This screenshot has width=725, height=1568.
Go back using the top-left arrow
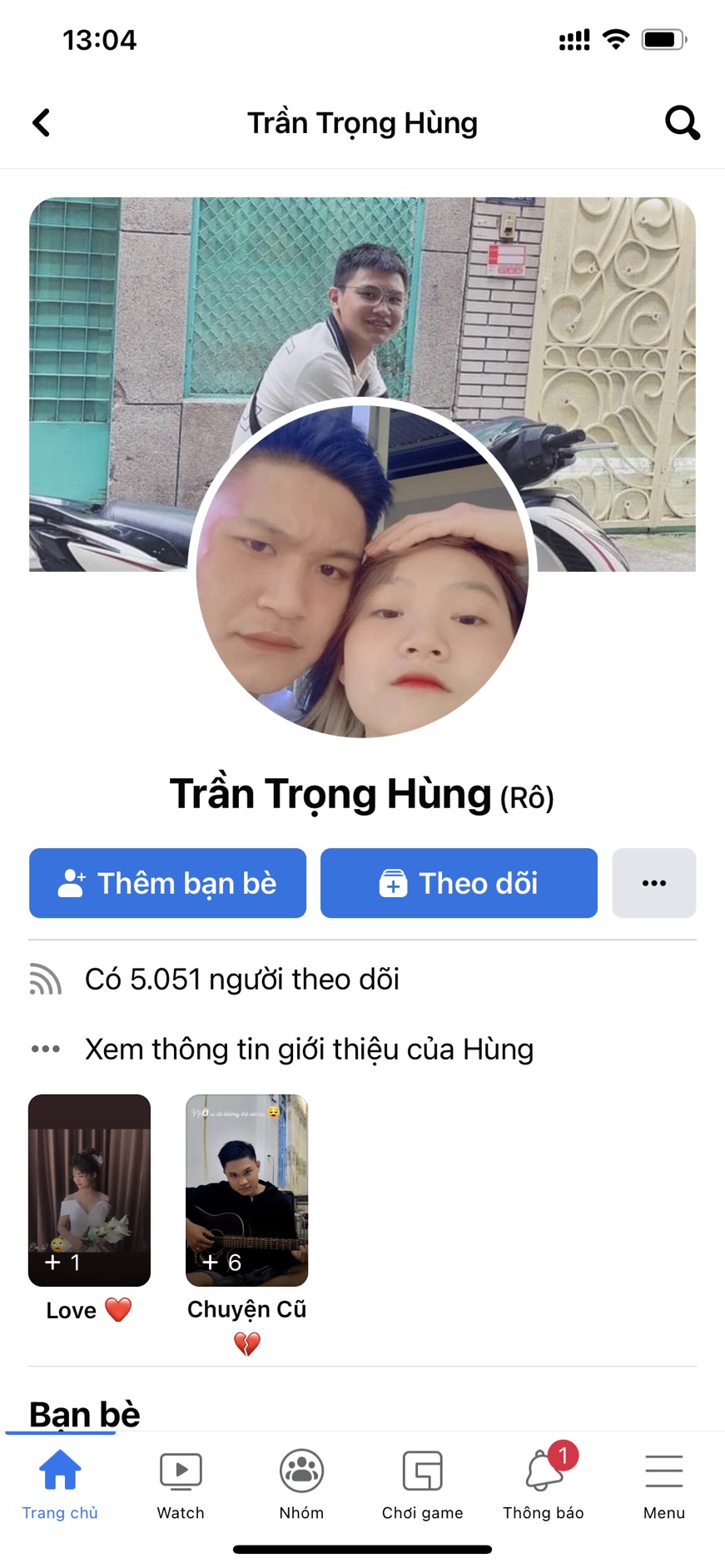[42, 123]
